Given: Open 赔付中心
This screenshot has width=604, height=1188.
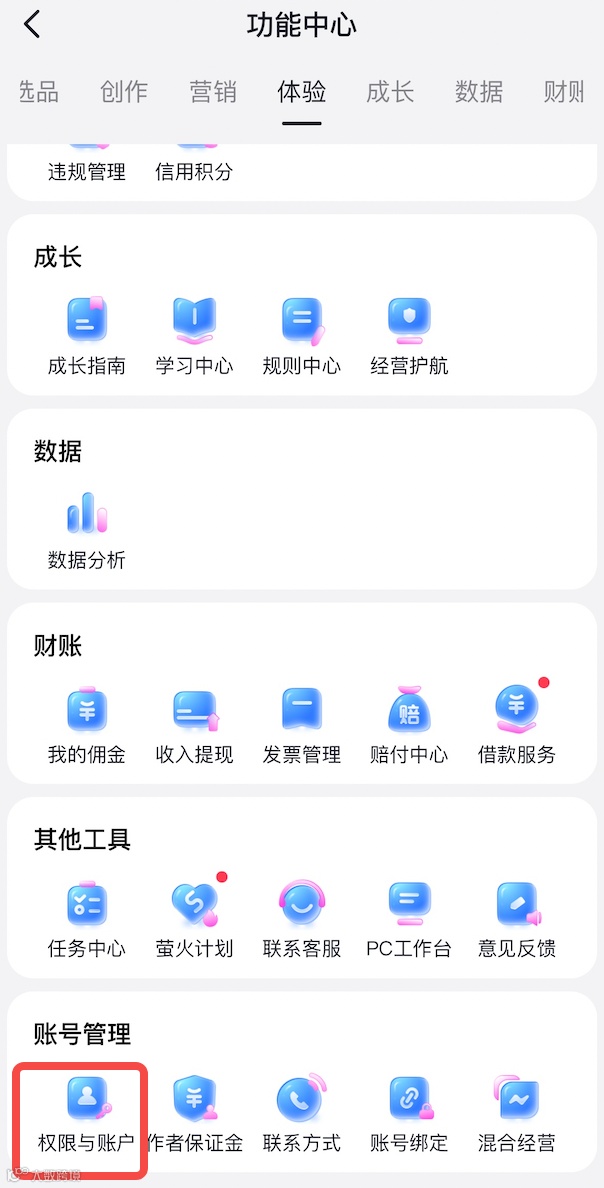Looking at the screenshot, I should [x=409, y=724].
